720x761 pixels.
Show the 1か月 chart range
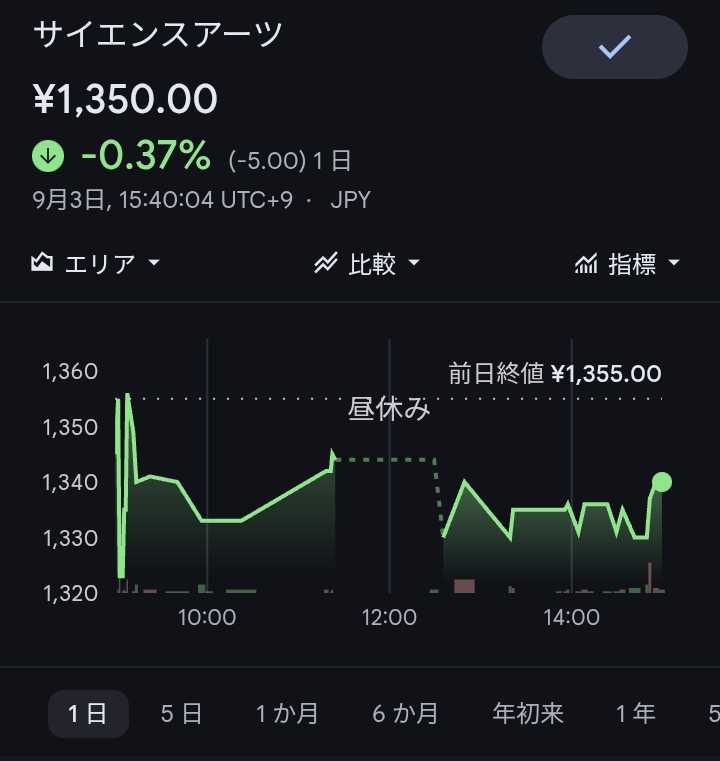(x=286, y=713)
